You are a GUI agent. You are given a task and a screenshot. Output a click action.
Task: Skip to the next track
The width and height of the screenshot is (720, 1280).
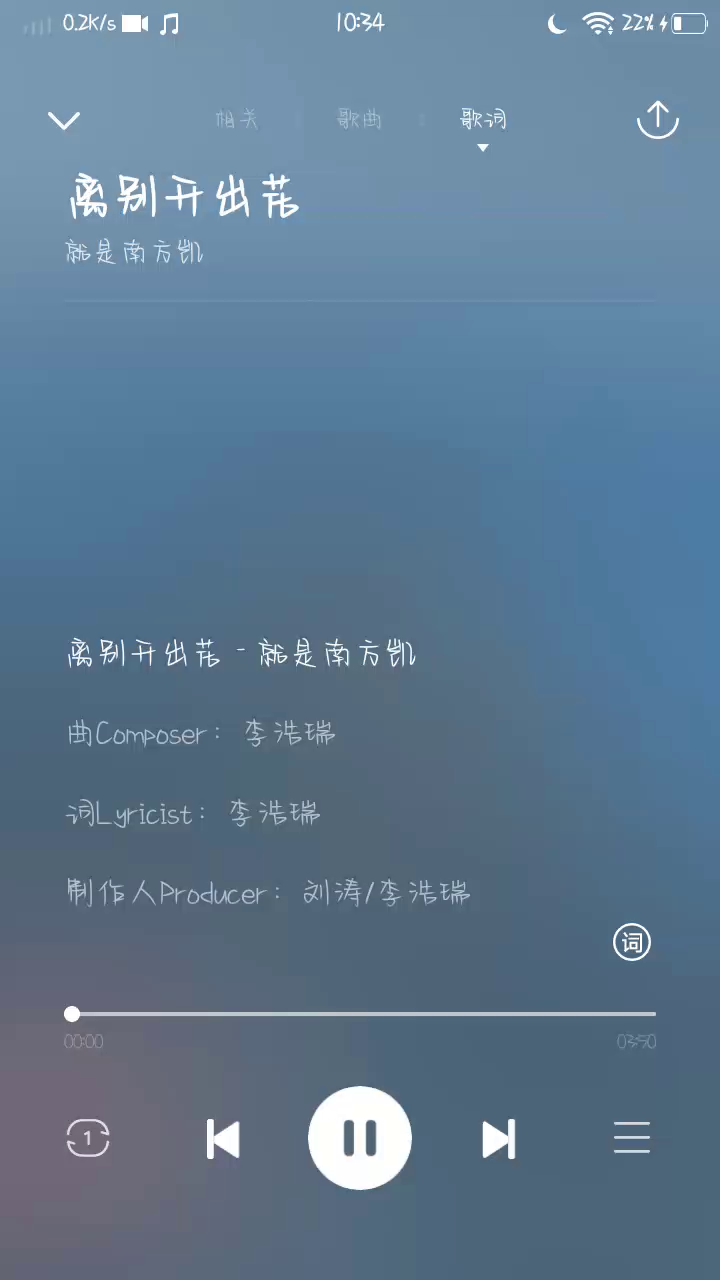498,1139
